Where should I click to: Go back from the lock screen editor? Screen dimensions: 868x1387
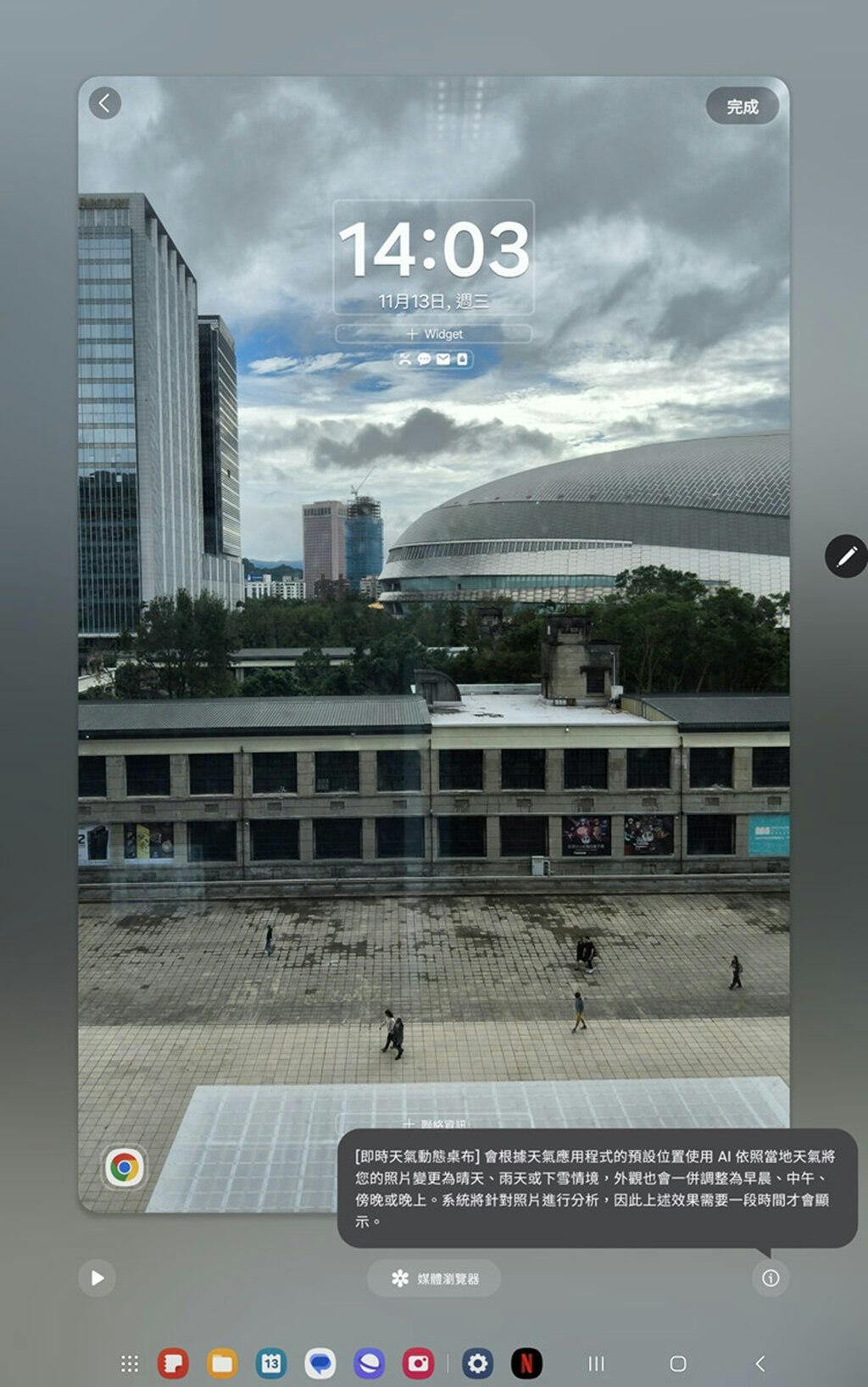click(105, 103)
